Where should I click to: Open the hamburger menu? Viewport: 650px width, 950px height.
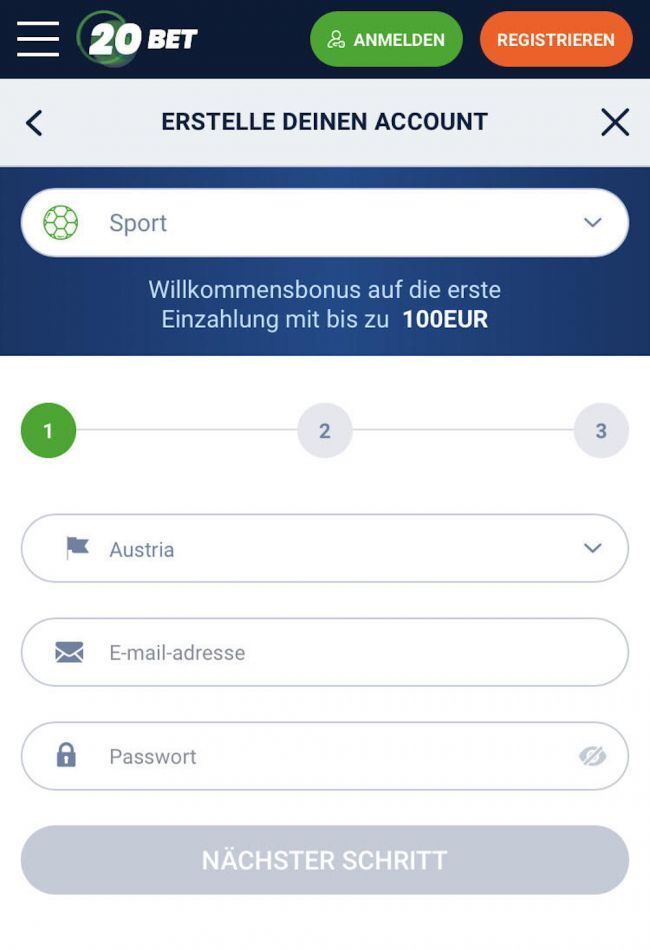tap(38, 39)
